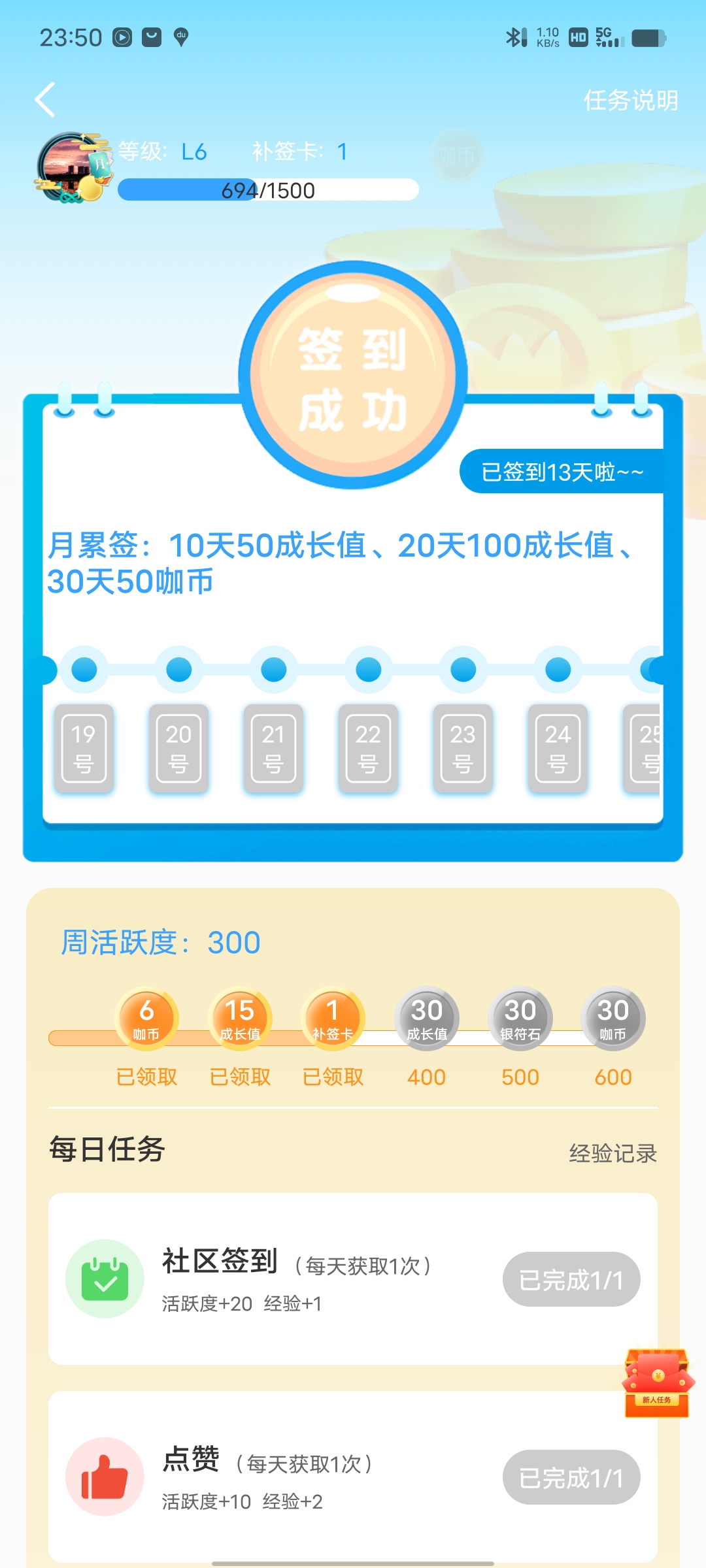Tap 已完成1/1 button for 点赞
This screenshot has height=1568, width=706.
tap(571, 1478)
